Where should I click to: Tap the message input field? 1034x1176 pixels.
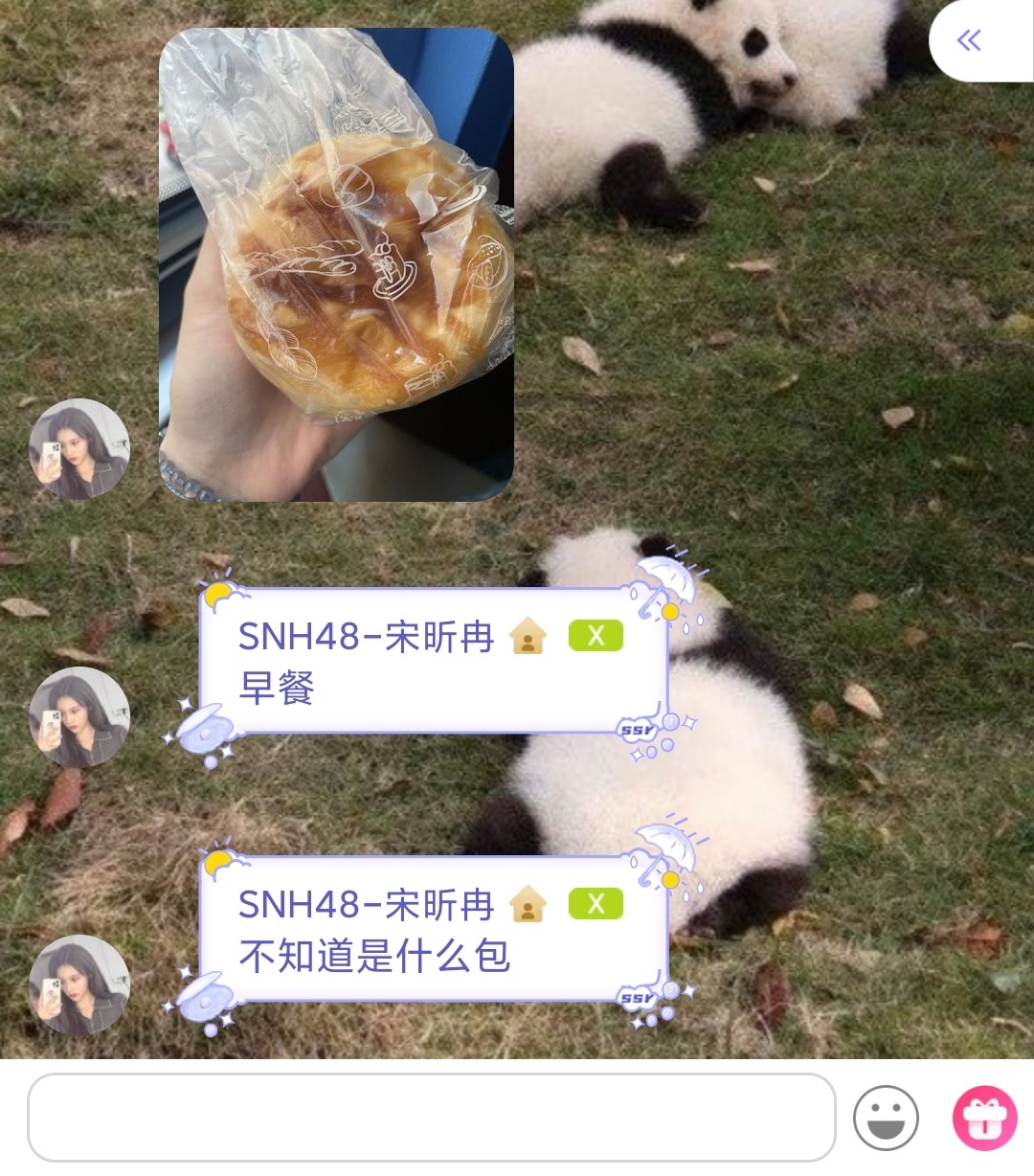(x=431, y=1117)
